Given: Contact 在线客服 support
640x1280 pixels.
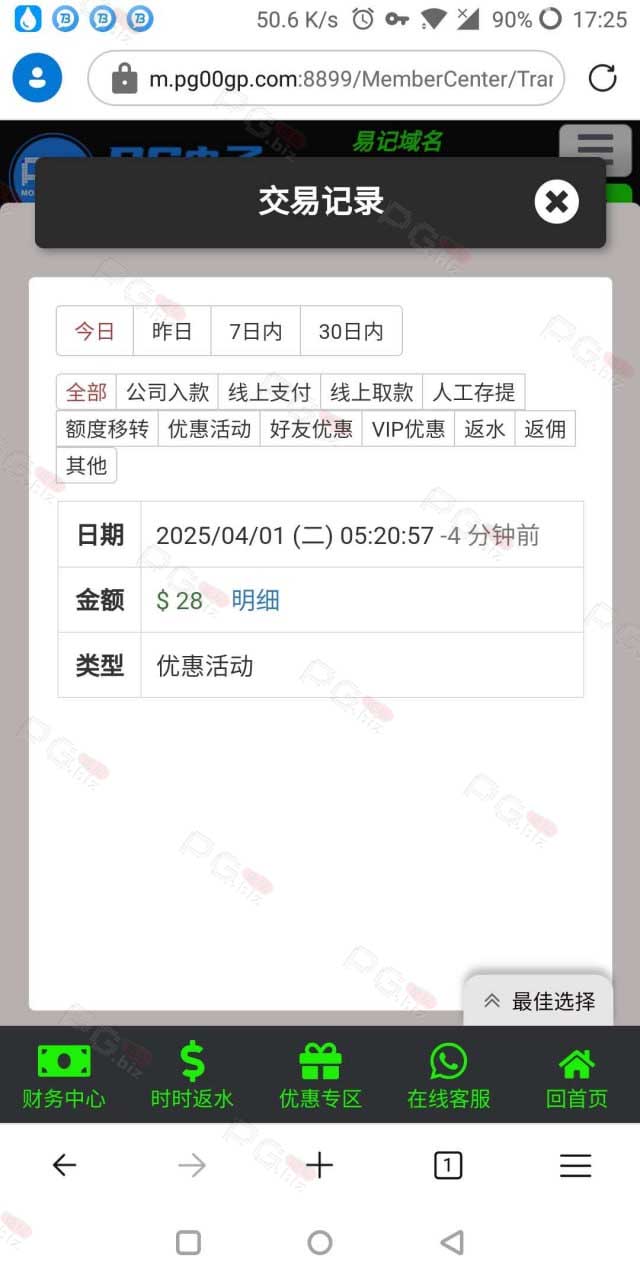Looking at the screenshot, I should [x=448, y=1075].
